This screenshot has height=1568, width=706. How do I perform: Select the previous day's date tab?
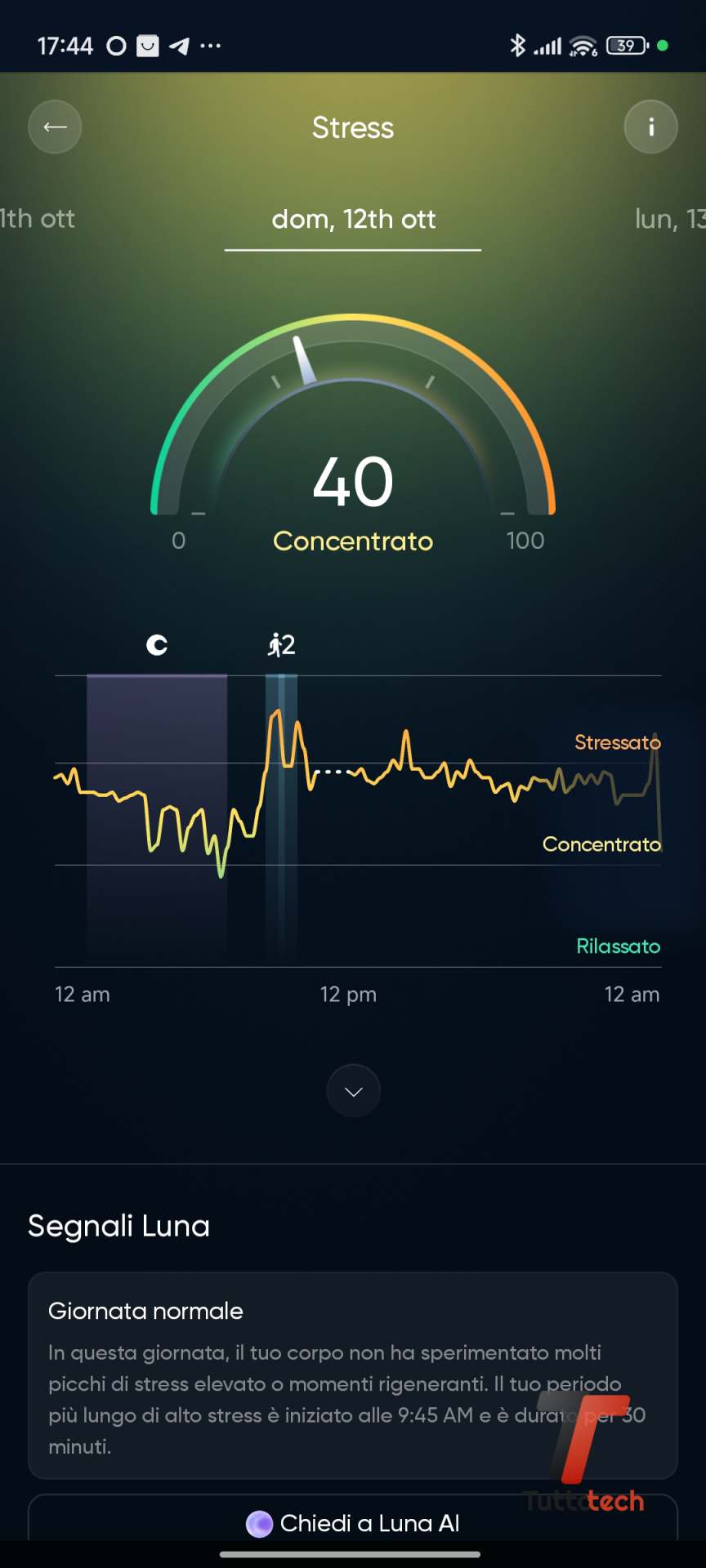(37, 219)
